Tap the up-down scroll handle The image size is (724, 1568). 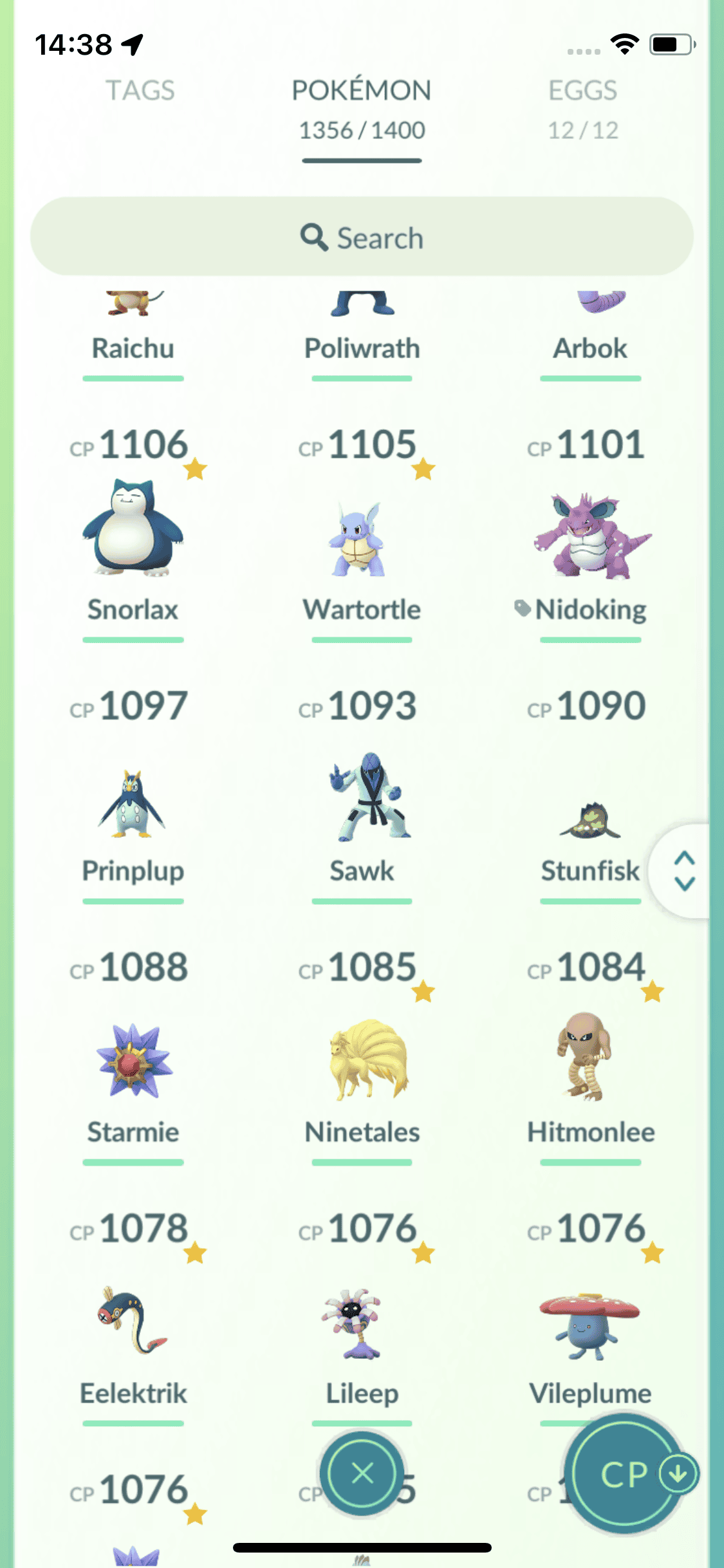click(684, 871)
